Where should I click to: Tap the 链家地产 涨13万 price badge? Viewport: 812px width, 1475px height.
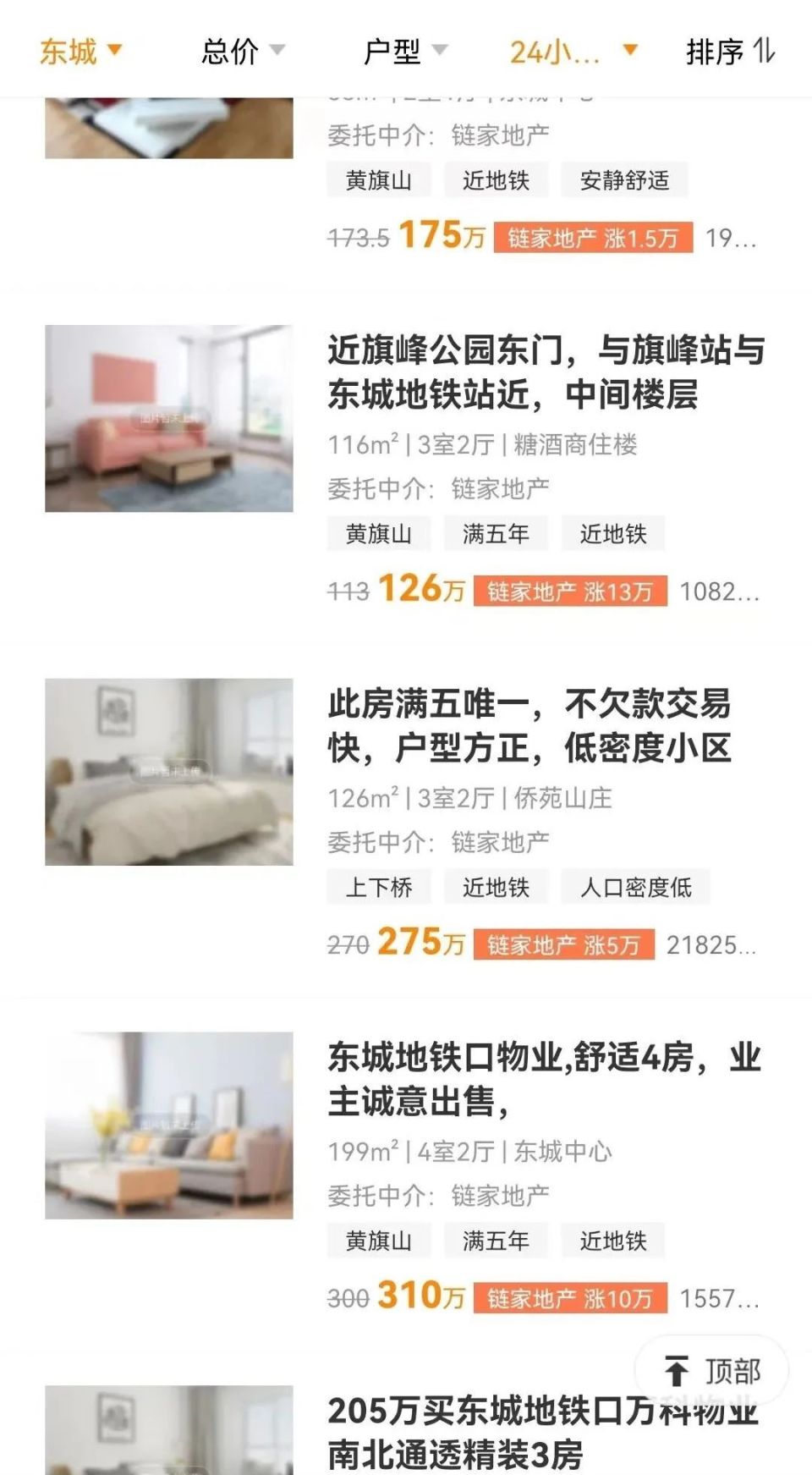(573, 592)
